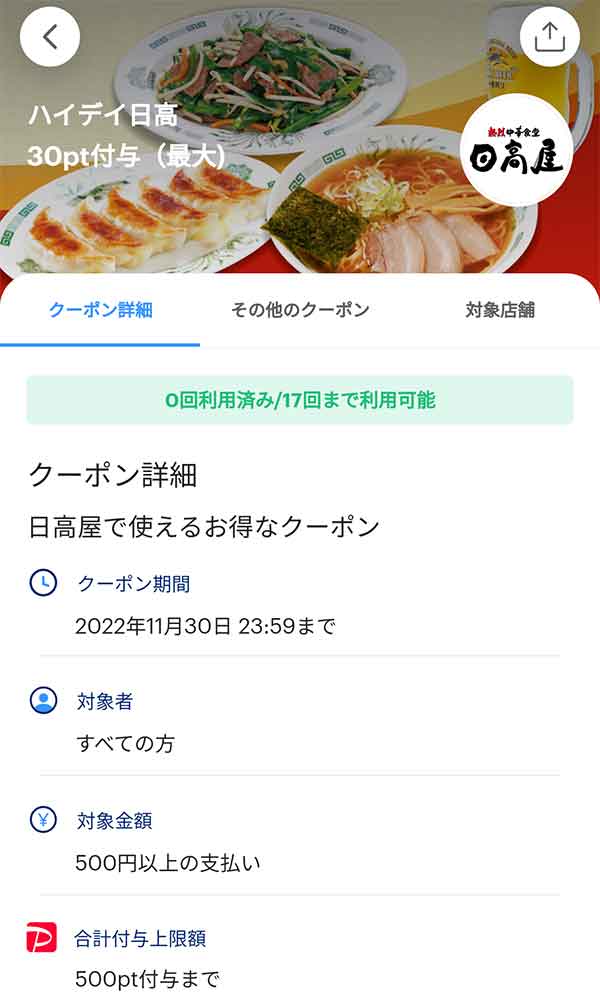This screenshot has height=1000, width=600.
Task: Select the クーポン詳細 tab
Action: (101, 310)
